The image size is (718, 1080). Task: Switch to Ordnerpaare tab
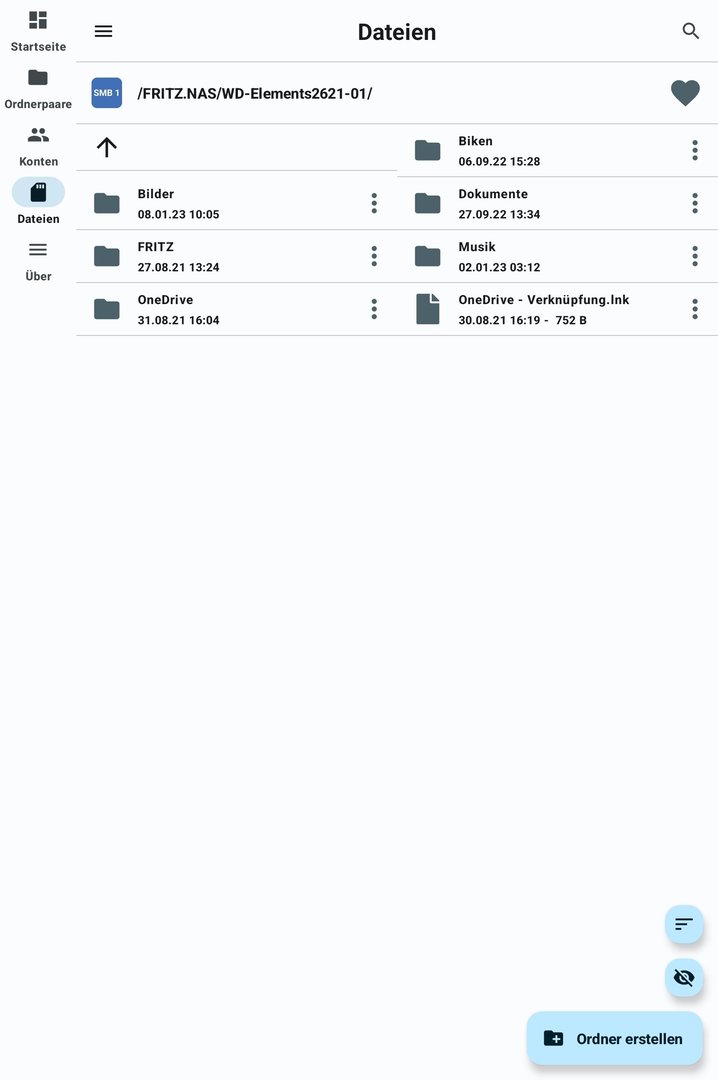(38, 88)
